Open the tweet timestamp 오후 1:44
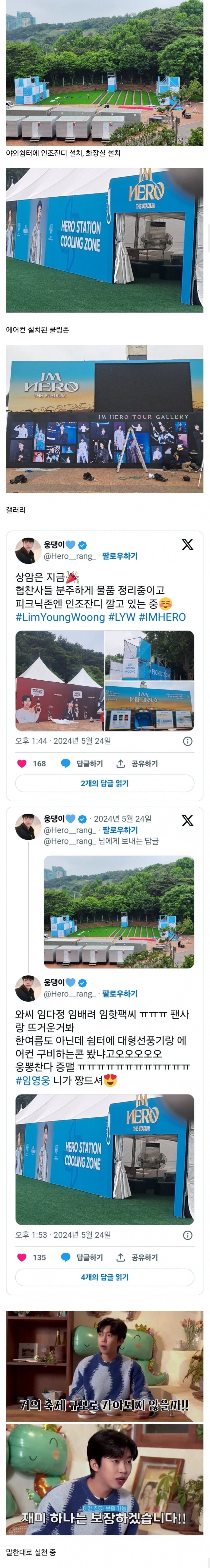 (63, 741)
